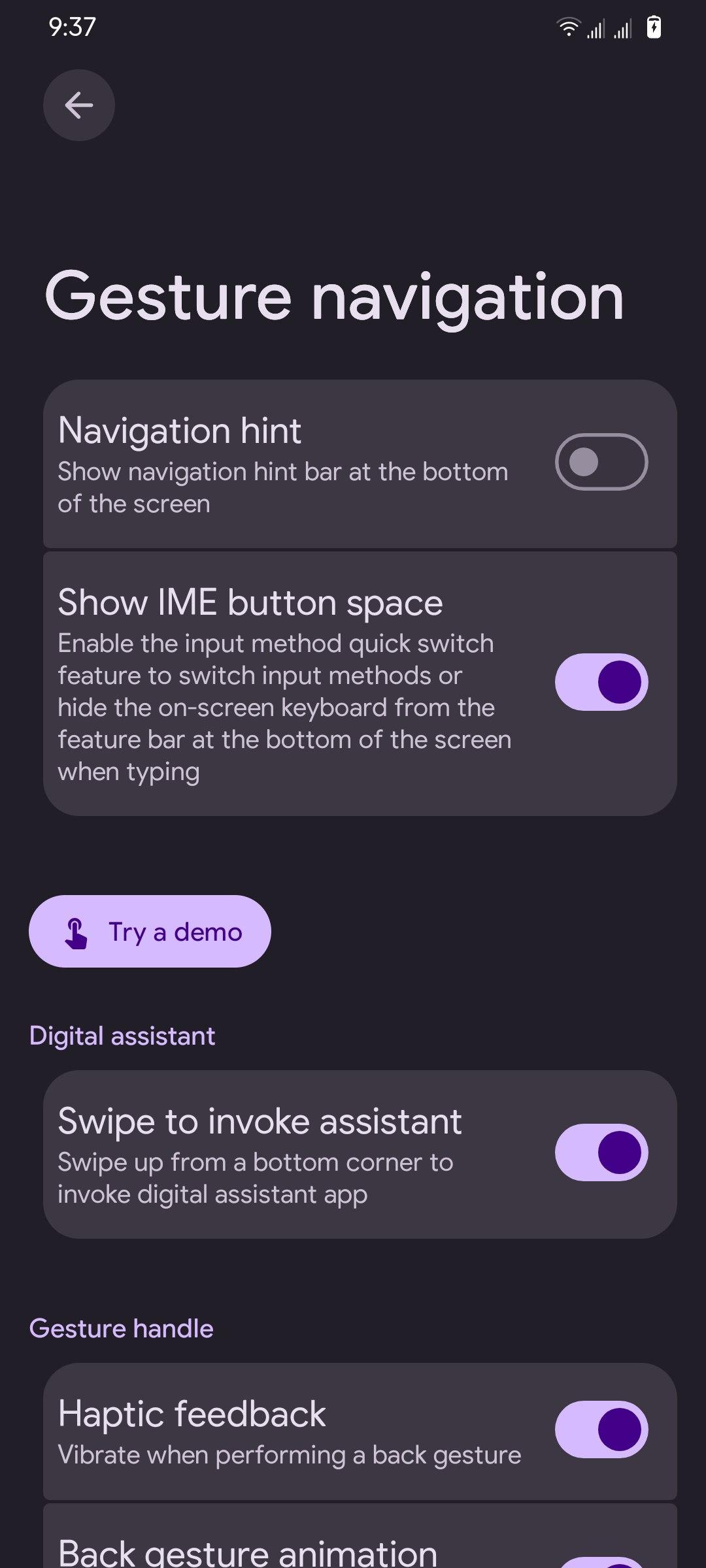Turn off Show IME button space
The image size is (706, 1568).
click(601, 682)
